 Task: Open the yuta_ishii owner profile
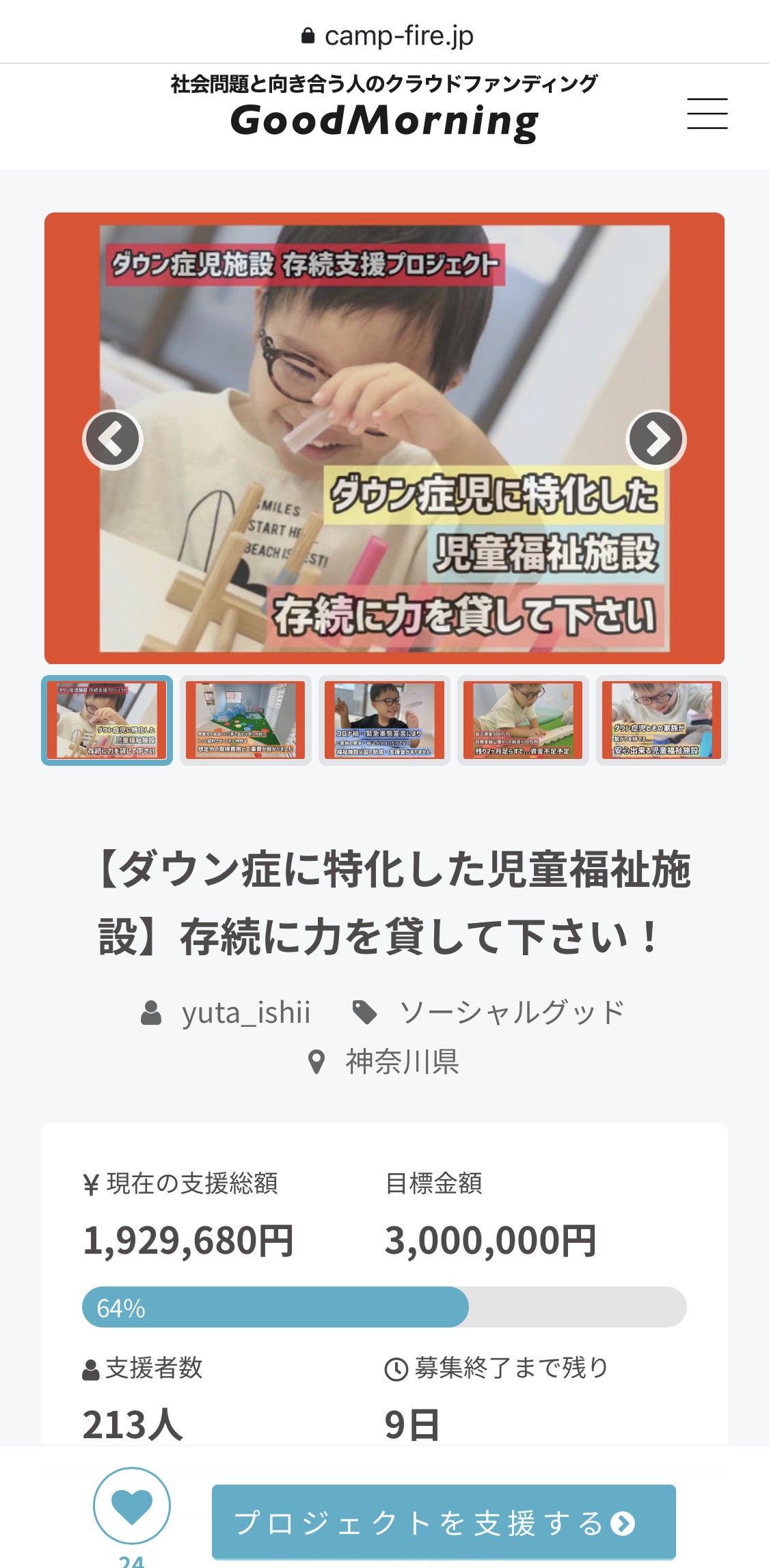pos(245,1013)
